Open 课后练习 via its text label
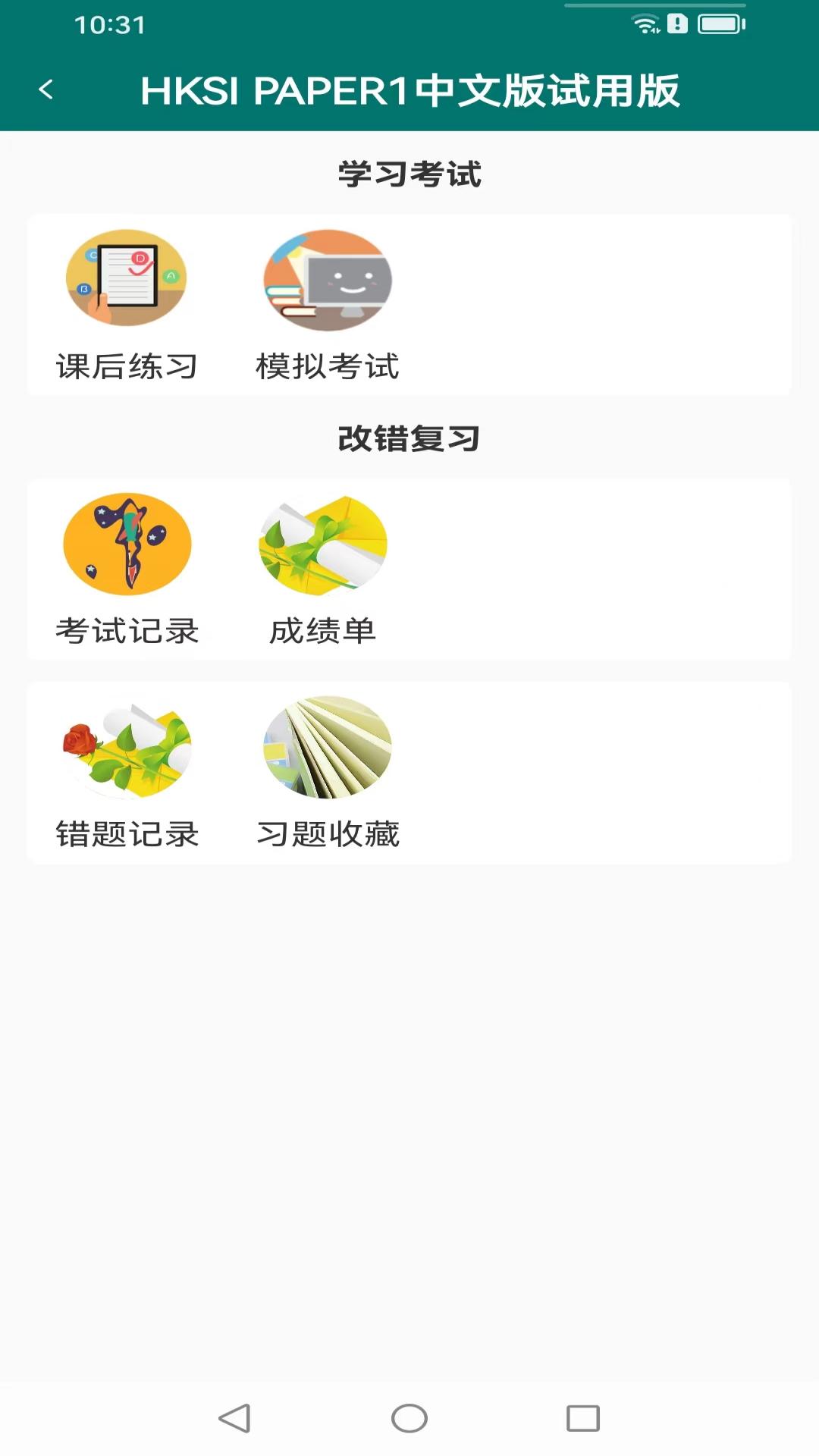The width and height of the screenshot is (819, 1456). pyautogui.click(x=127, y=366)
